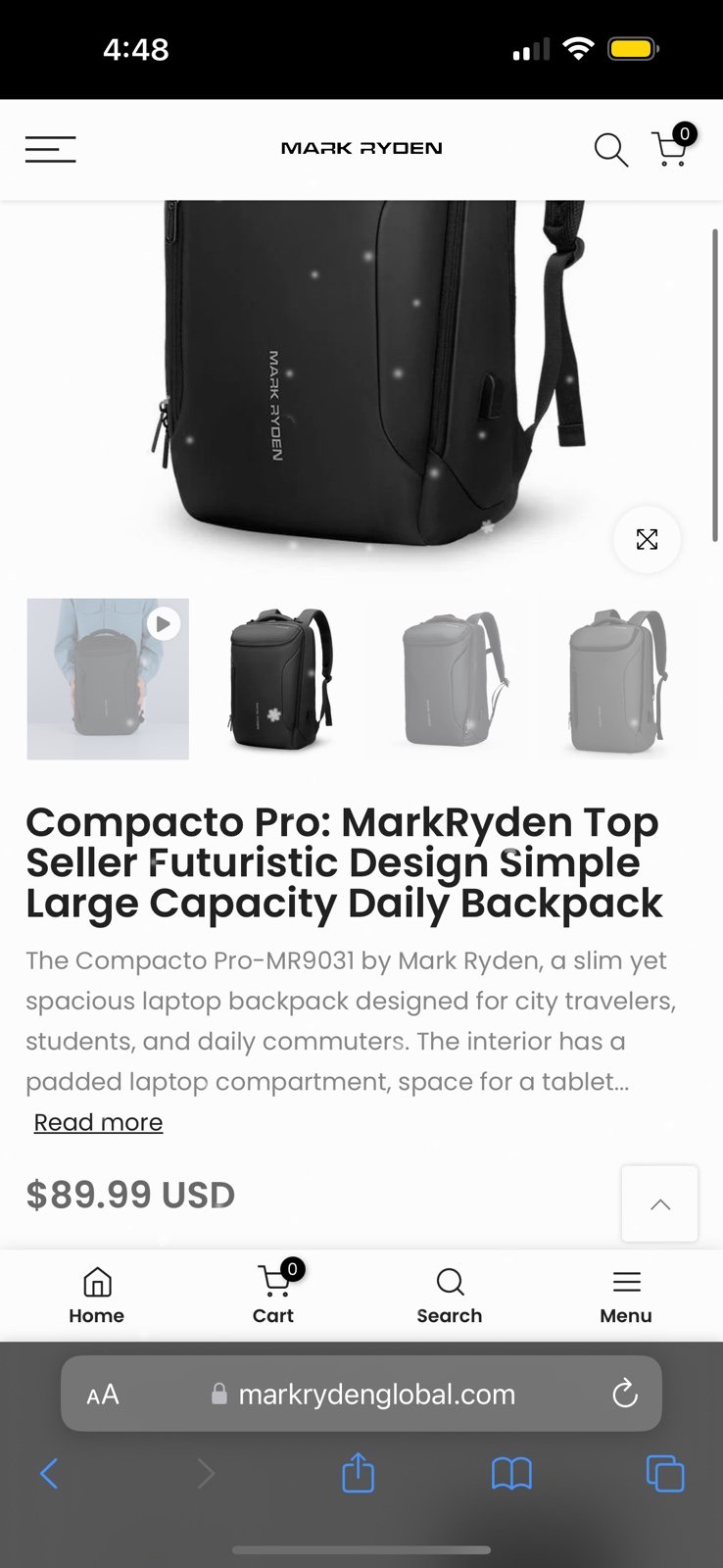Jump back to the top with the arrow

point(660,1203)
